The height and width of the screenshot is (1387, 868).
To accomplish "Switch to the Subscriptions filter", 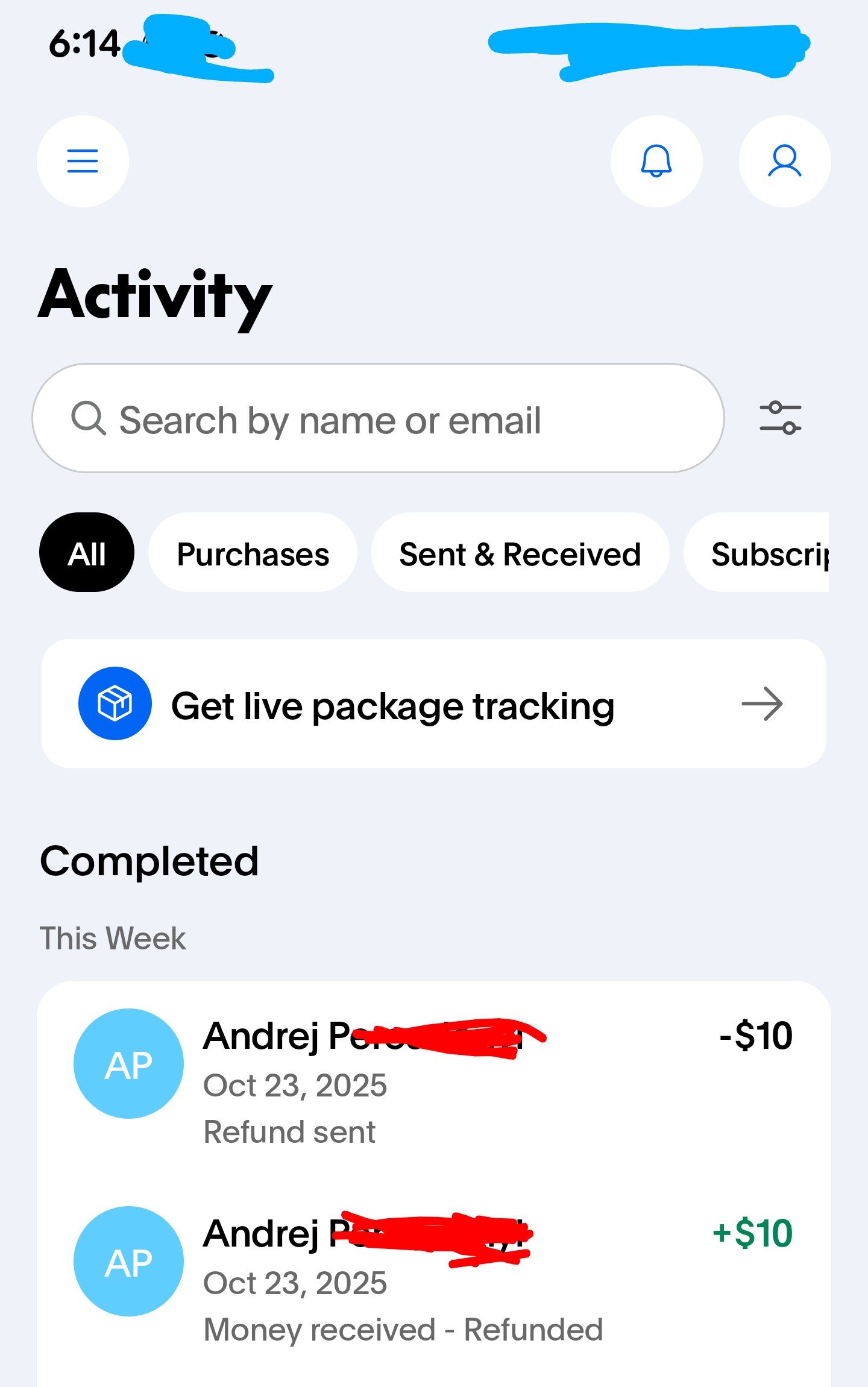I will coord(761,553).
